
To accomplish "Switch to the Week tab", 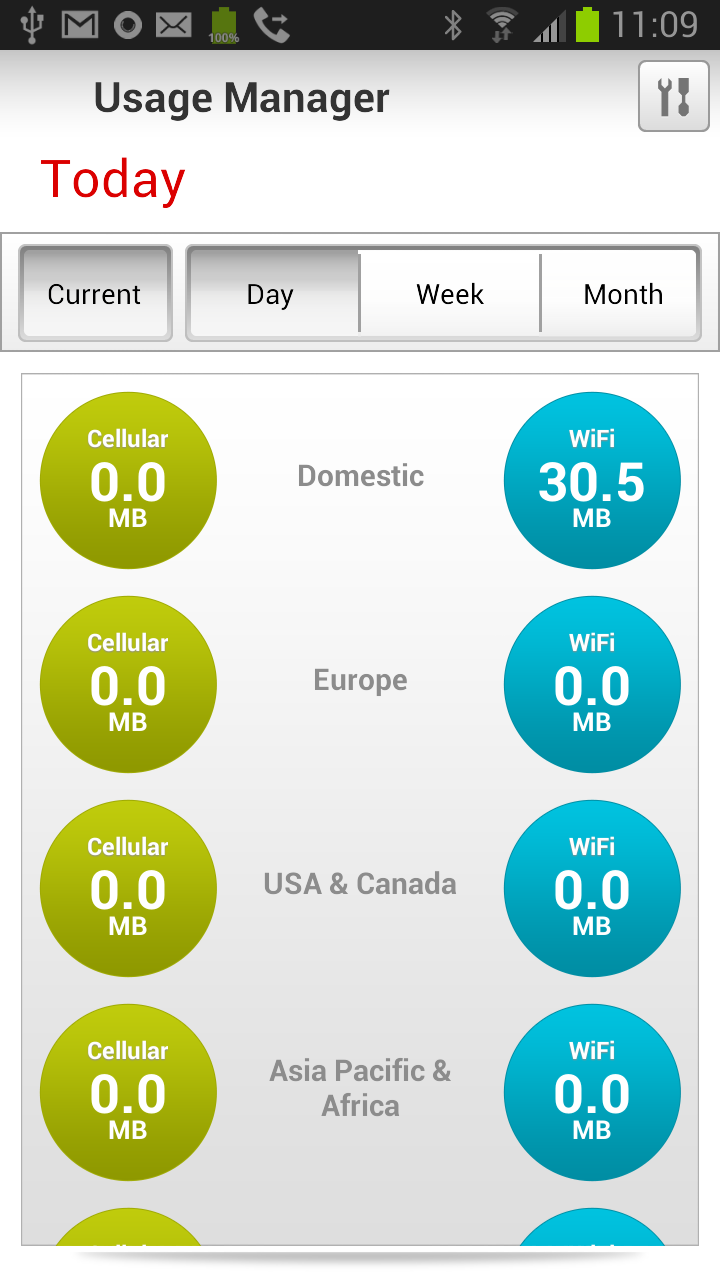I will 450,294.
